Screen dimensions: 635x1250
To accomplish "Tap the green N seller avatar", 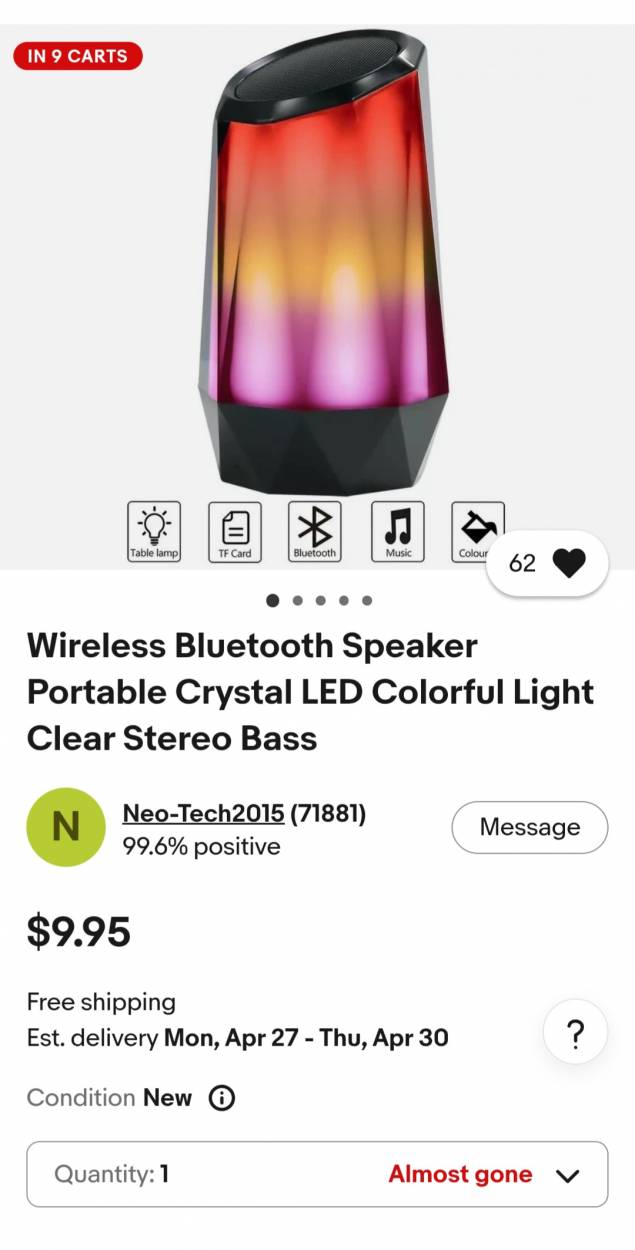I will (65, 827).
